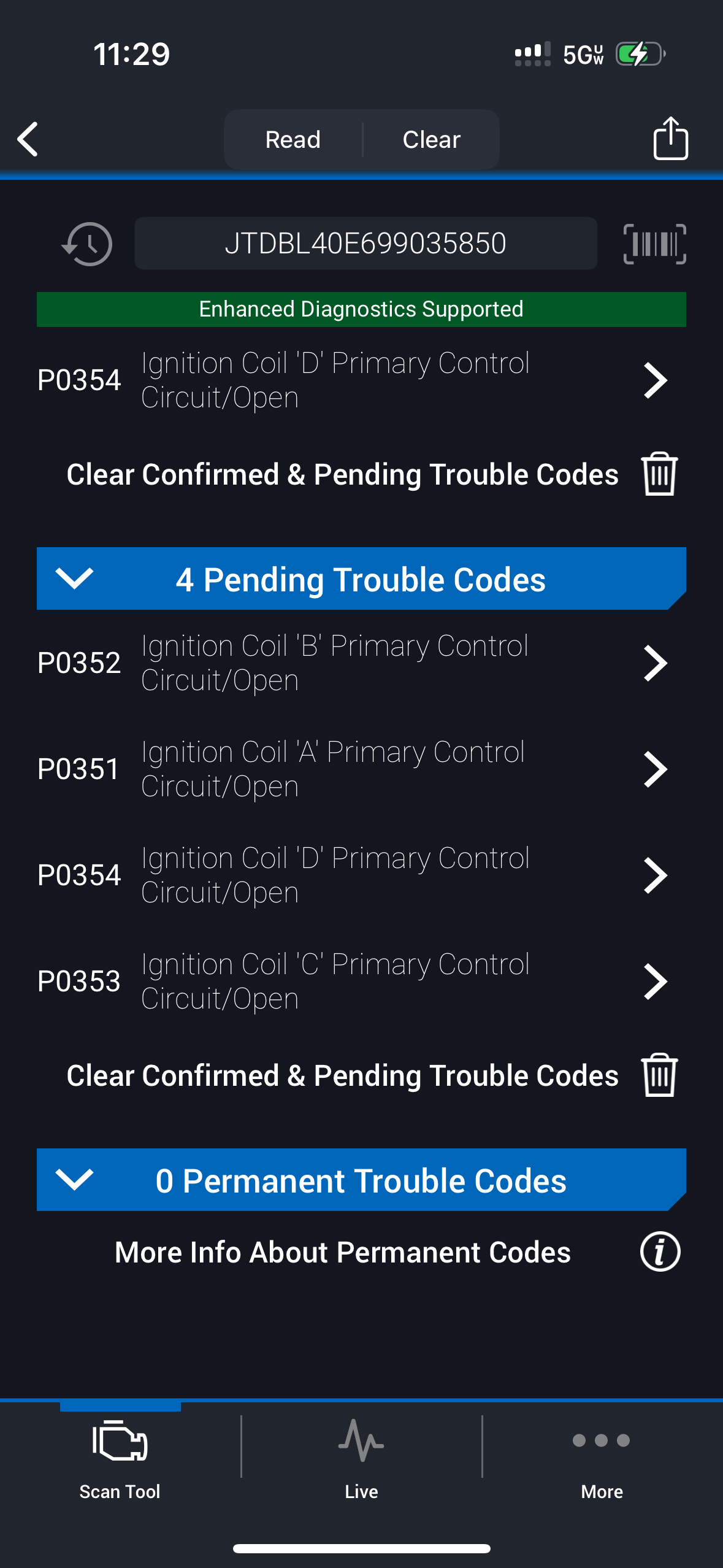Open the VIN history clock icon
This screenshot has width=723, height=1568.
(x=87, y=244)
